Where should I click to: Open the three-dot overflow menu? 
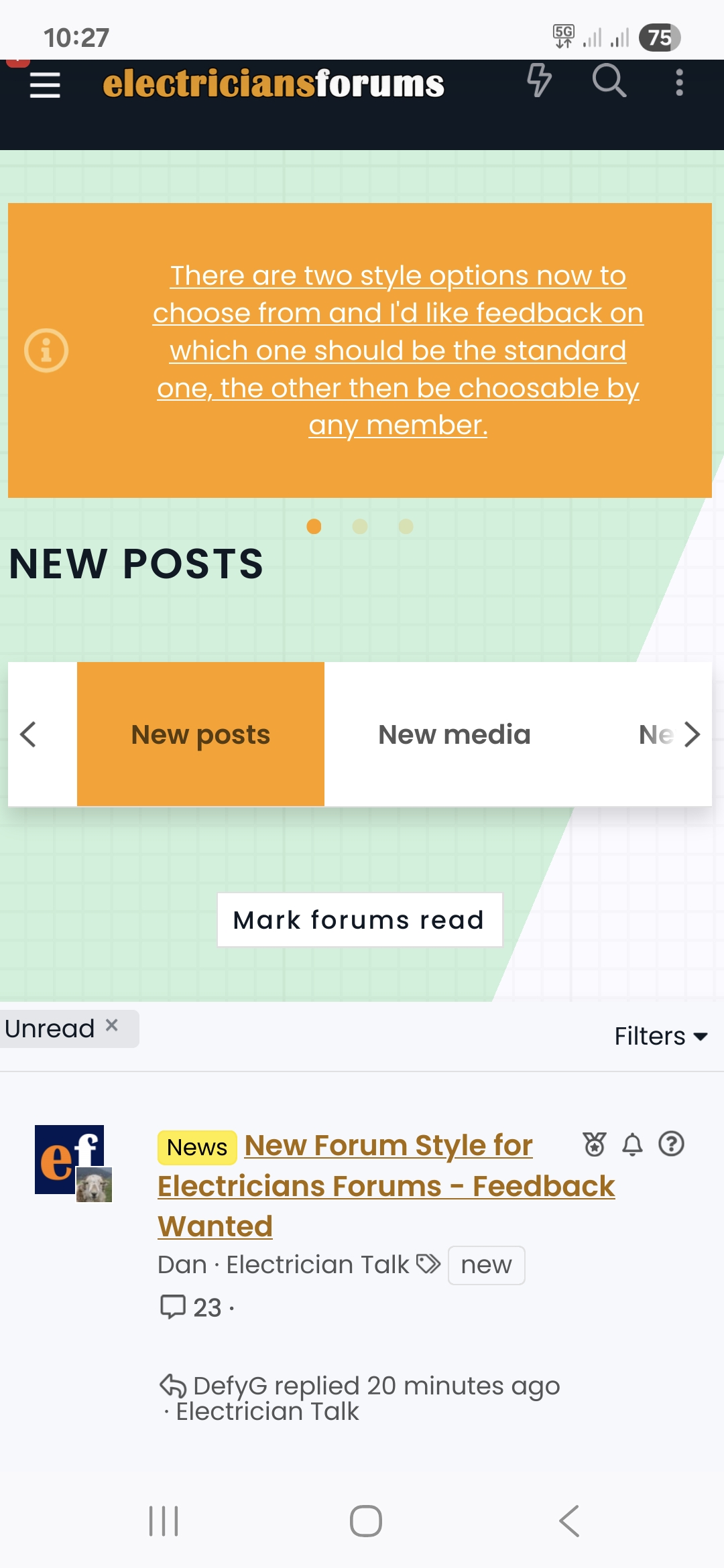point(680,82)
